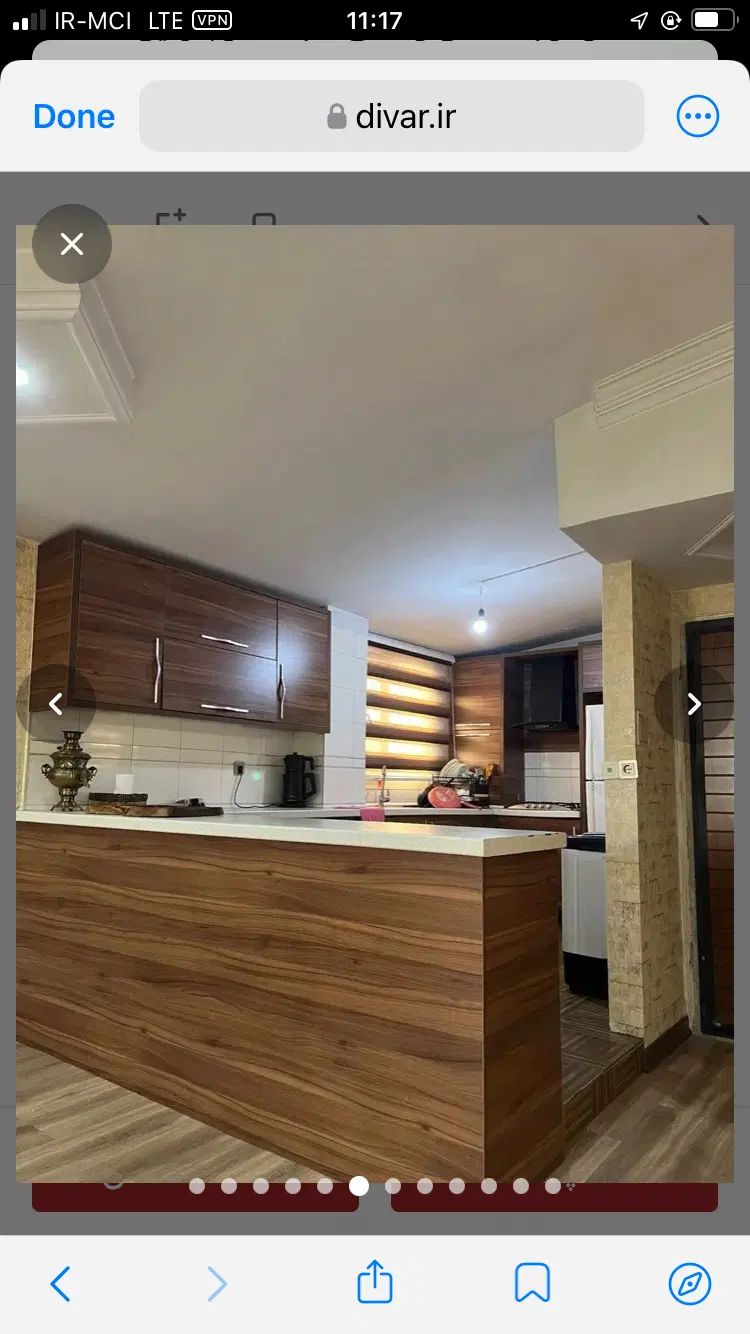Show the next kitchen photo

(694, 704)
